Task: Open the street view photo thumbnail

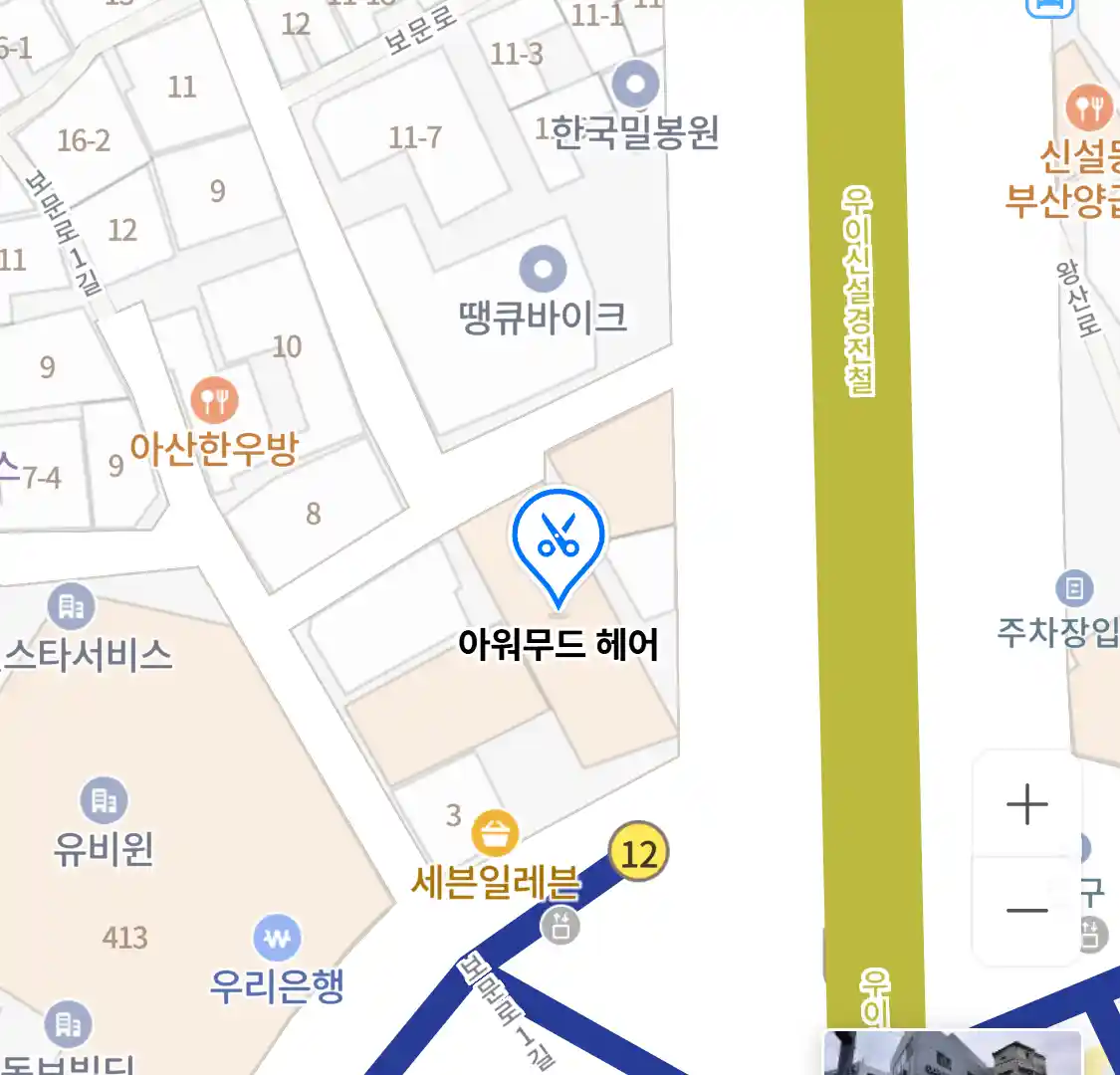Action: point(951,1053)
